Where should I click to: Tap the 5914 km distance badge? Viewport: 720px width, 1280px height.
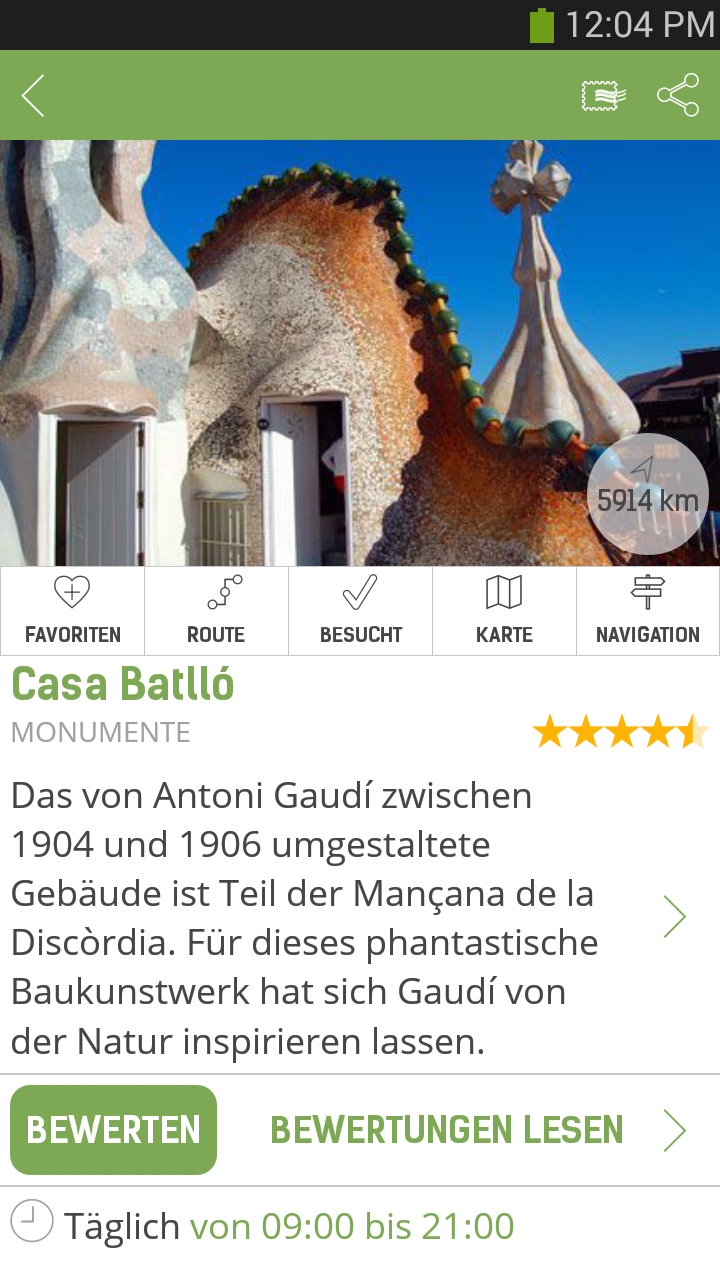(x=647, y=493)
